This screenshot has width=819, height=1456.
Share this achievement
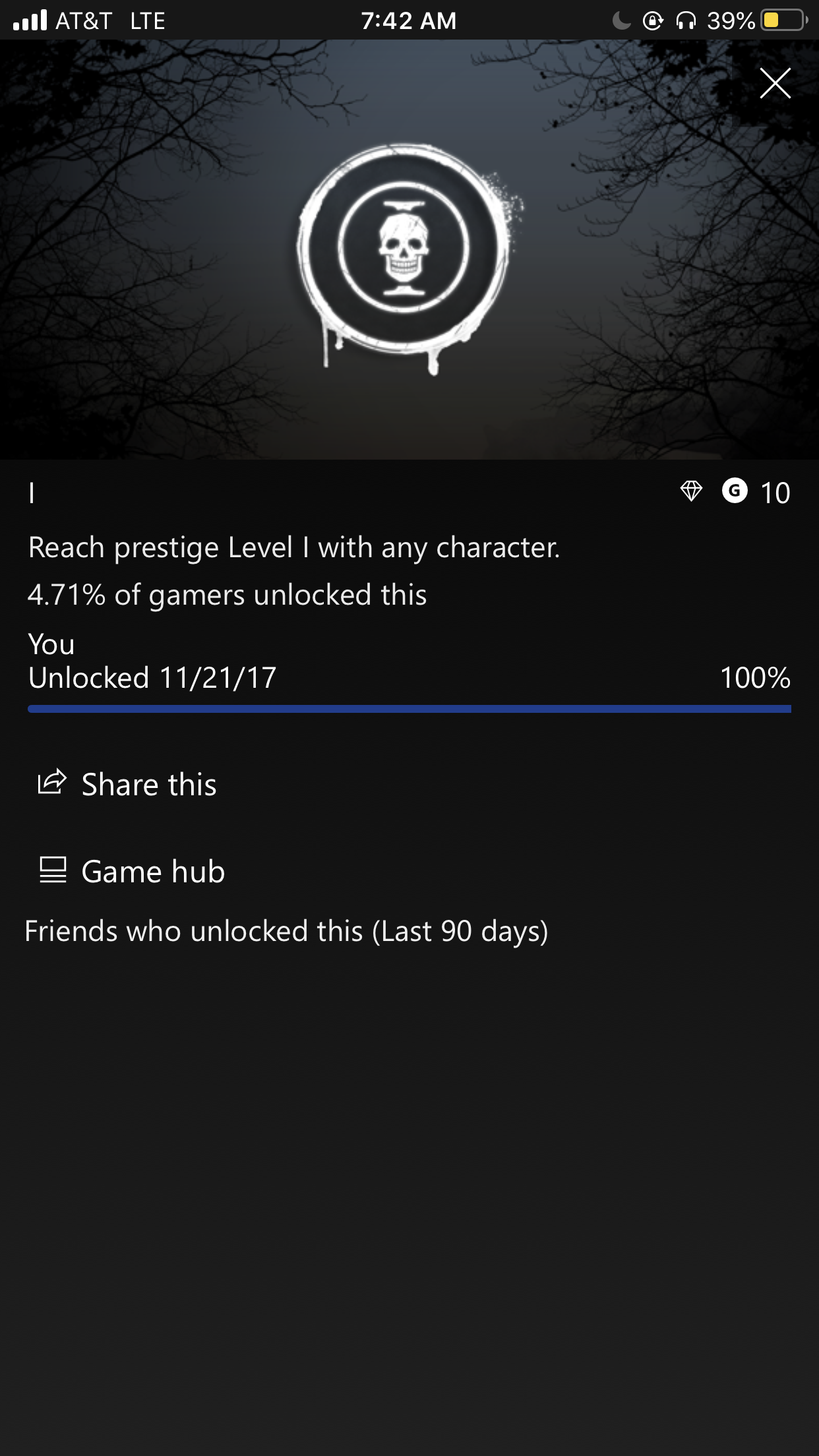click(127, 784)
